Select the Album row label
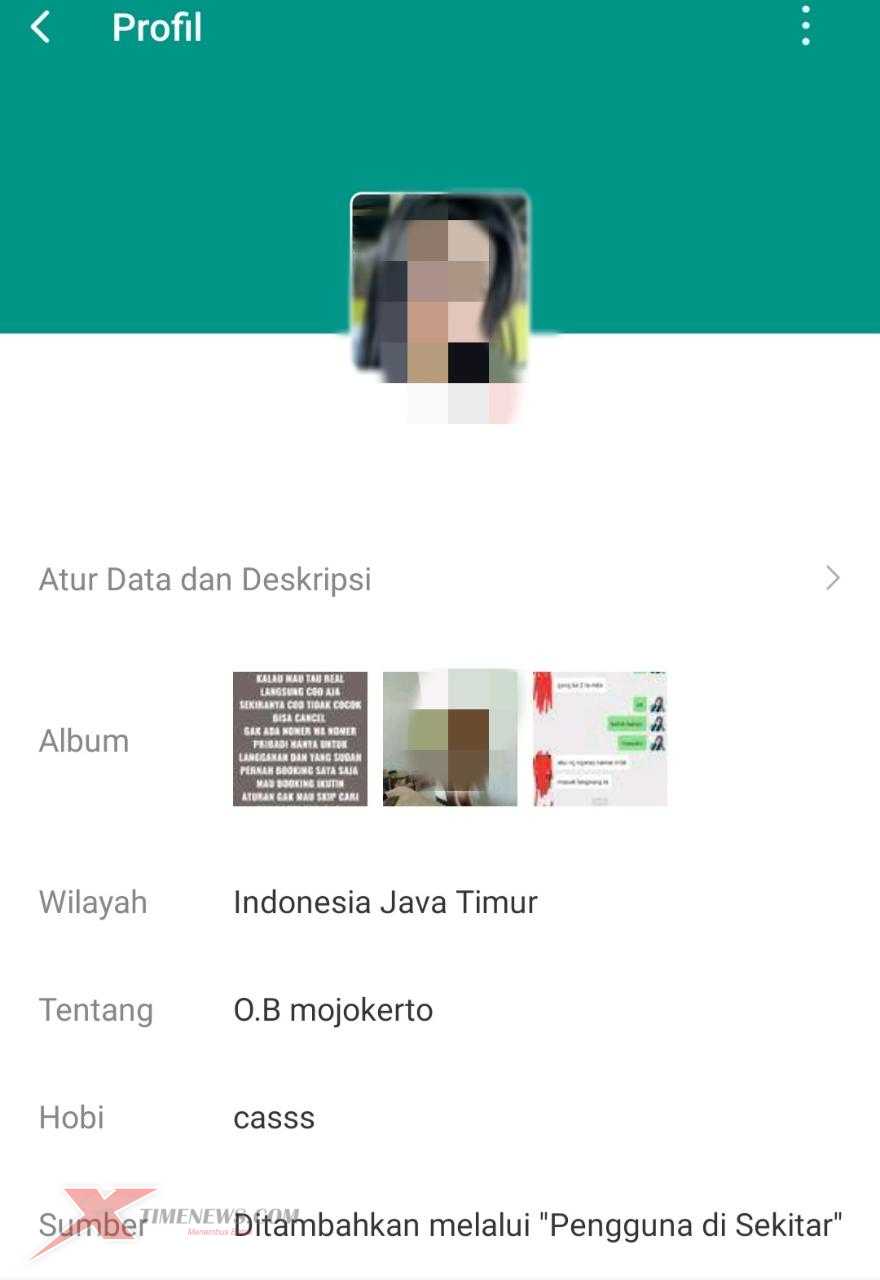880x1280 pixels. pyautogui.click(x=83, y=740)
